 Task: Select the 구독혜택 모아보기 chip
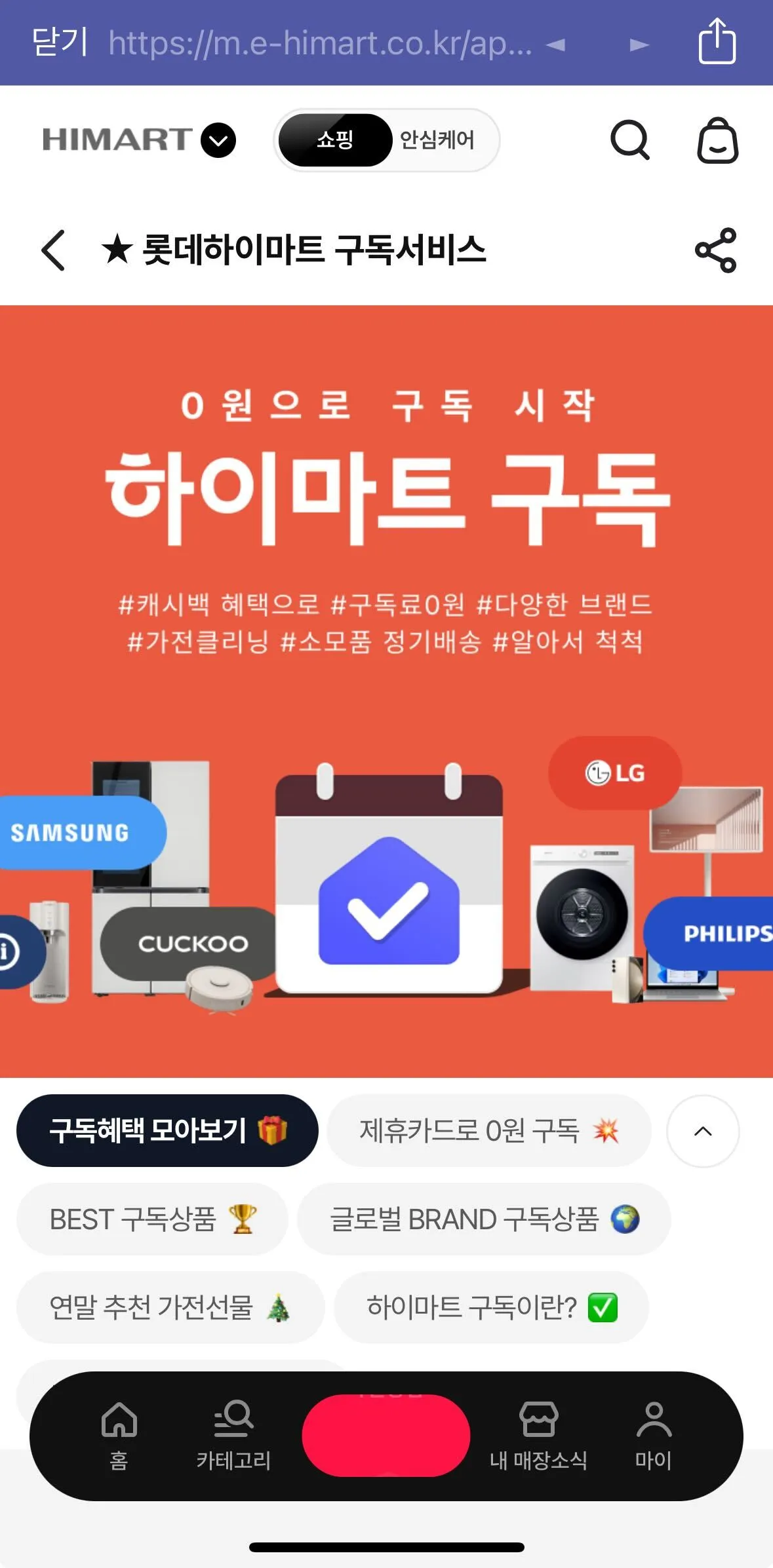(167, 1130)
